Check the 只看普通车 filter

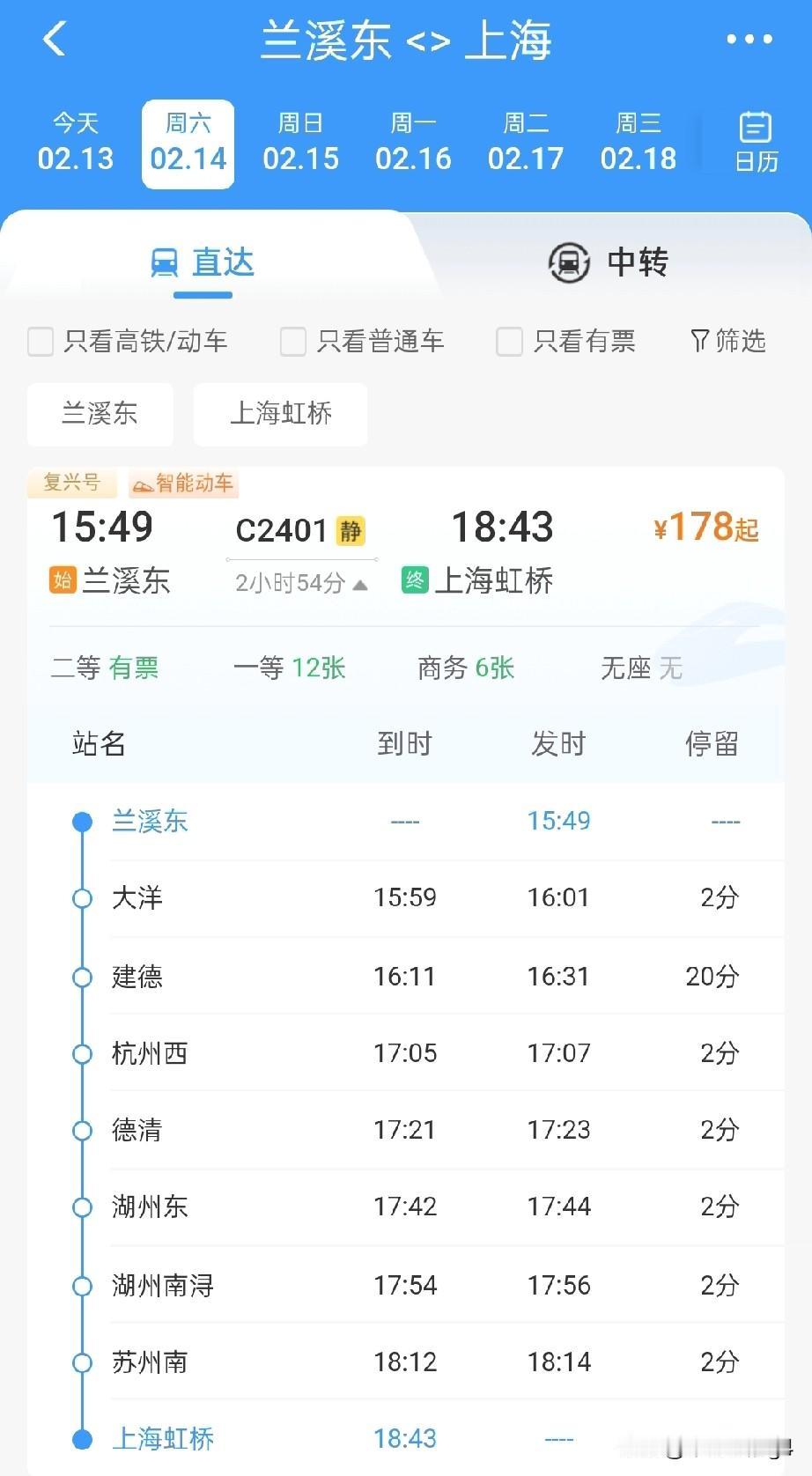(292, 341)
